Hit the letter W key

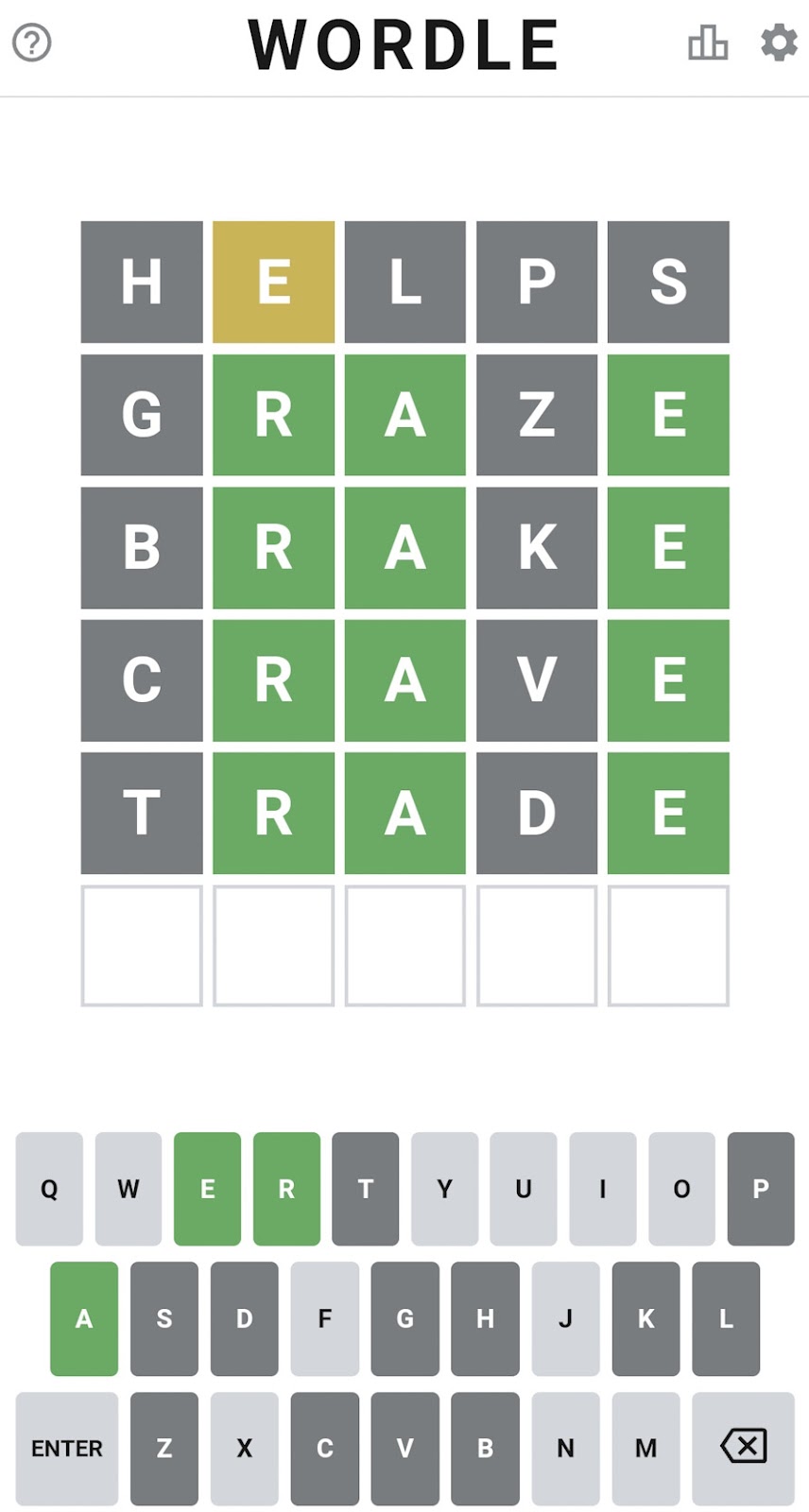[x=129, y=1189]
